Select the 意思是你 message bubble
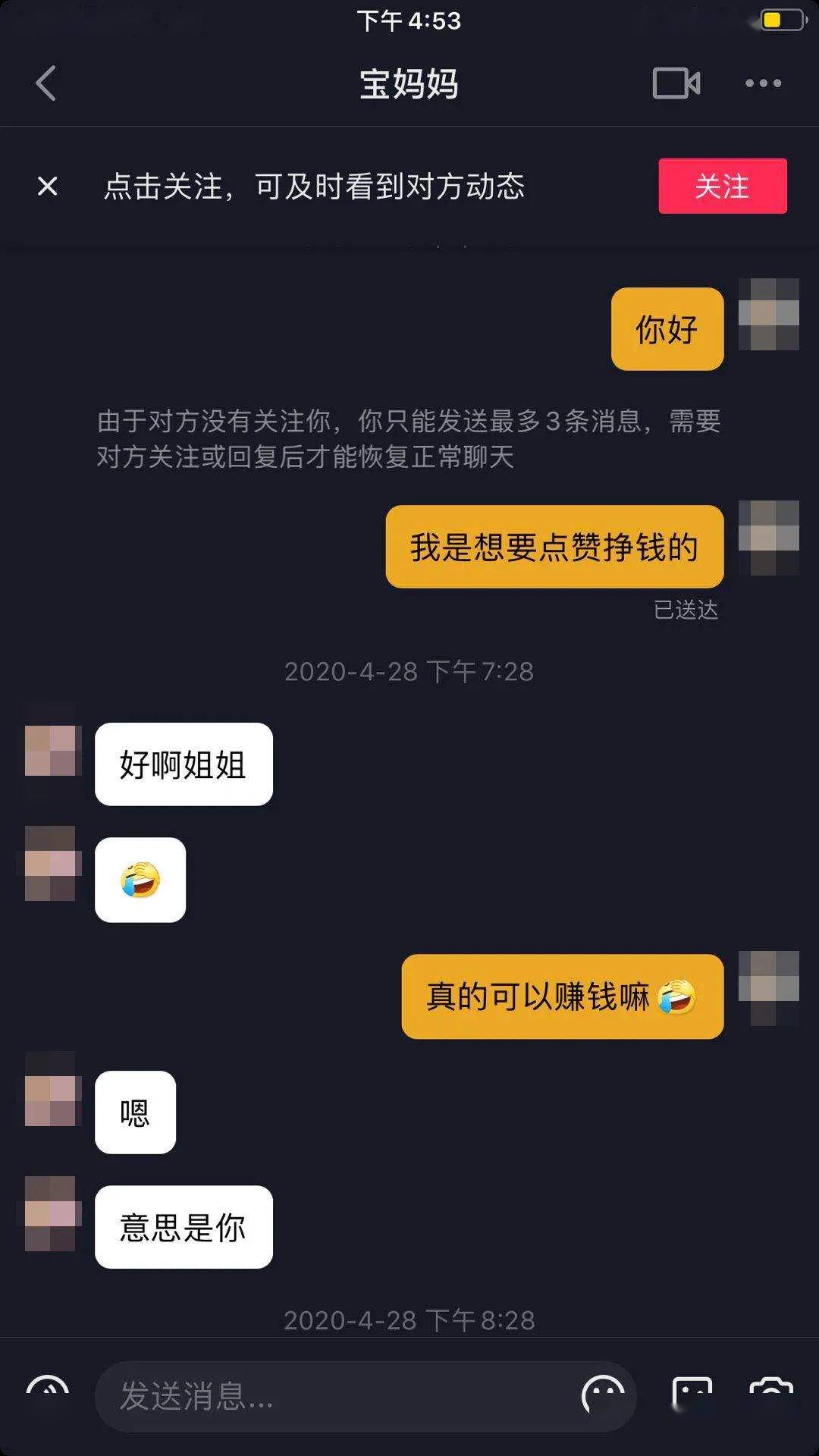The height and width of the screenshot is (1456, 819). point(183,1226)
